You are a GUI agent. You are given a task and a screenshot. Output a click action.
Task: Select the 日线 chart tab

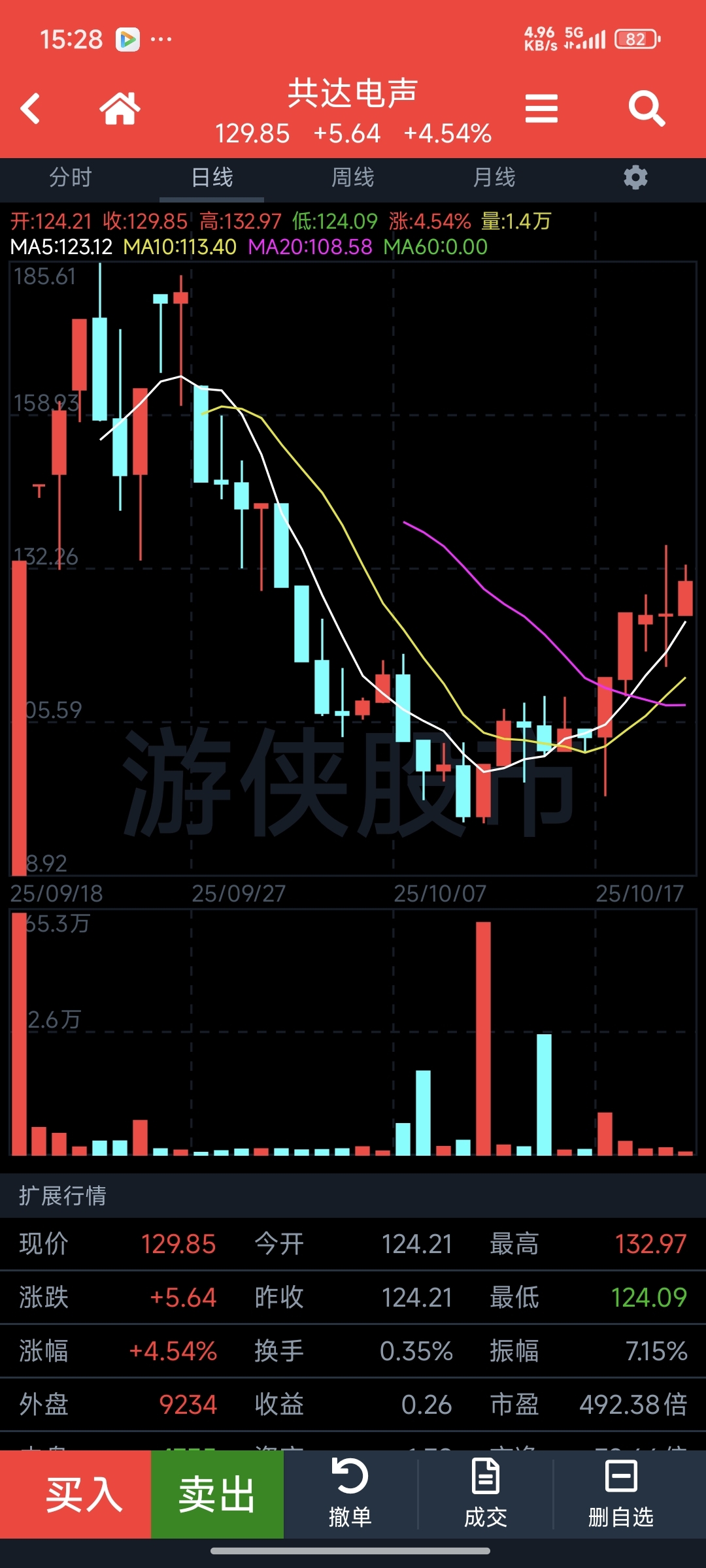[212, 178]
